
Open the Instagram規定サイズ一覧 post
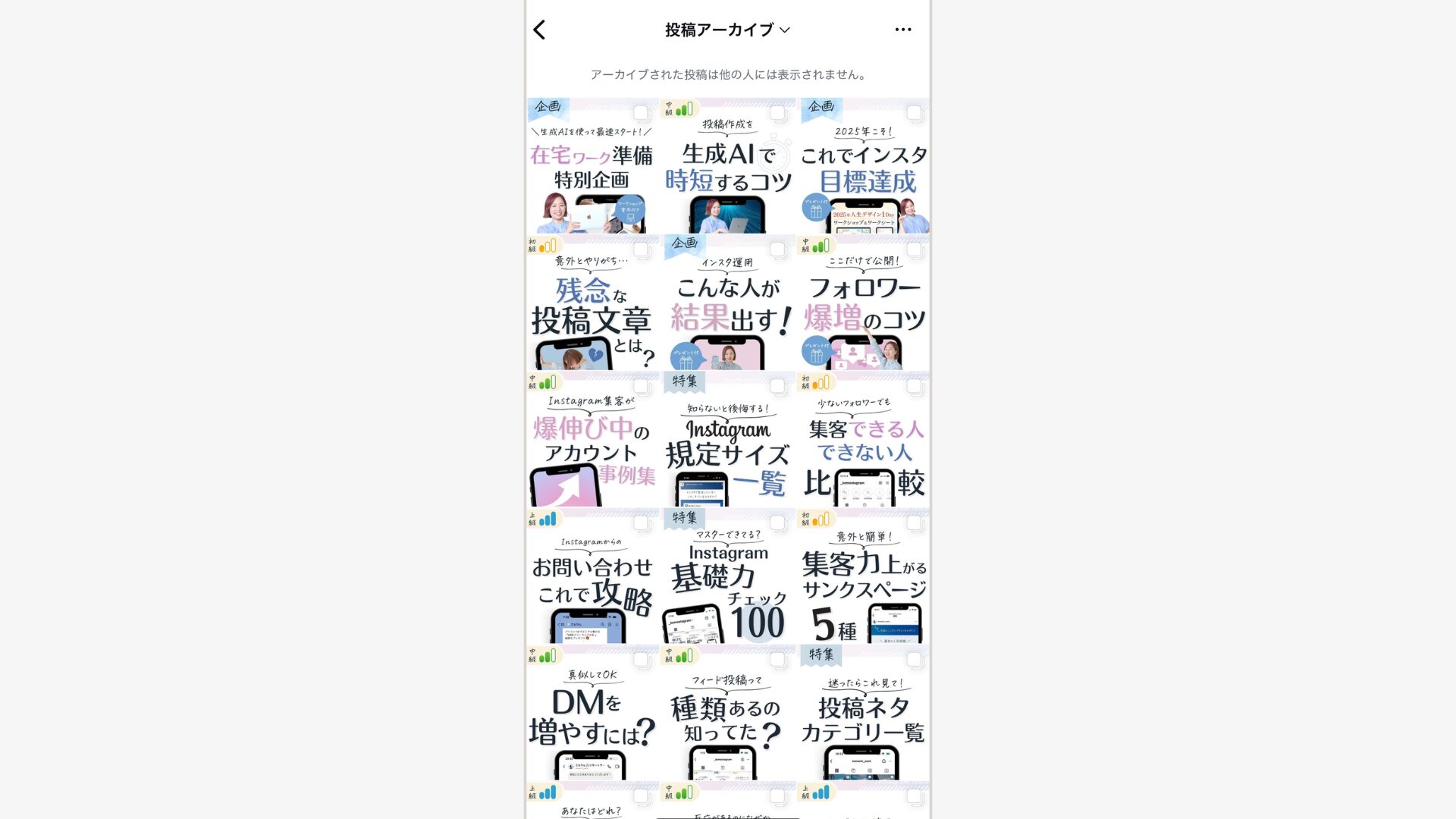[x=728, y=439]
